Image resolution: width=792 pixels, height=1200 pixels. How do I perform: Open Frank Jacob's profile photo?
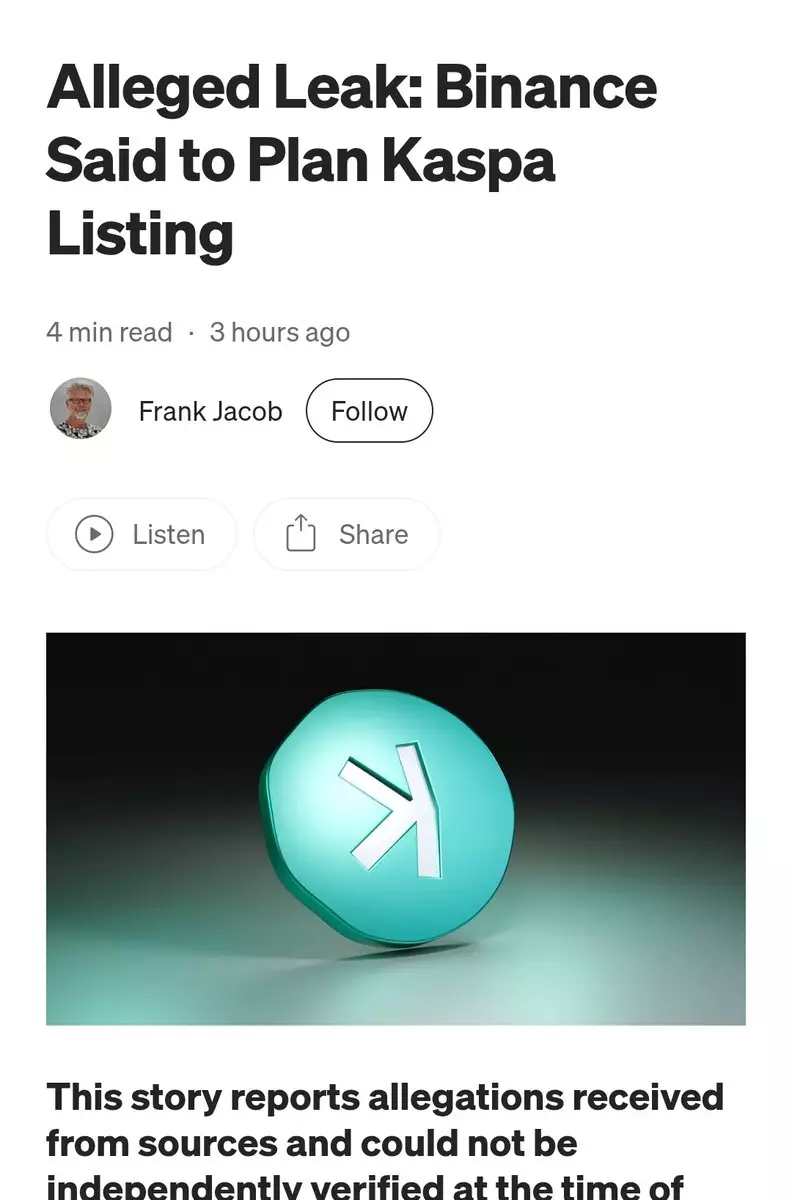(x=80, y=408)
